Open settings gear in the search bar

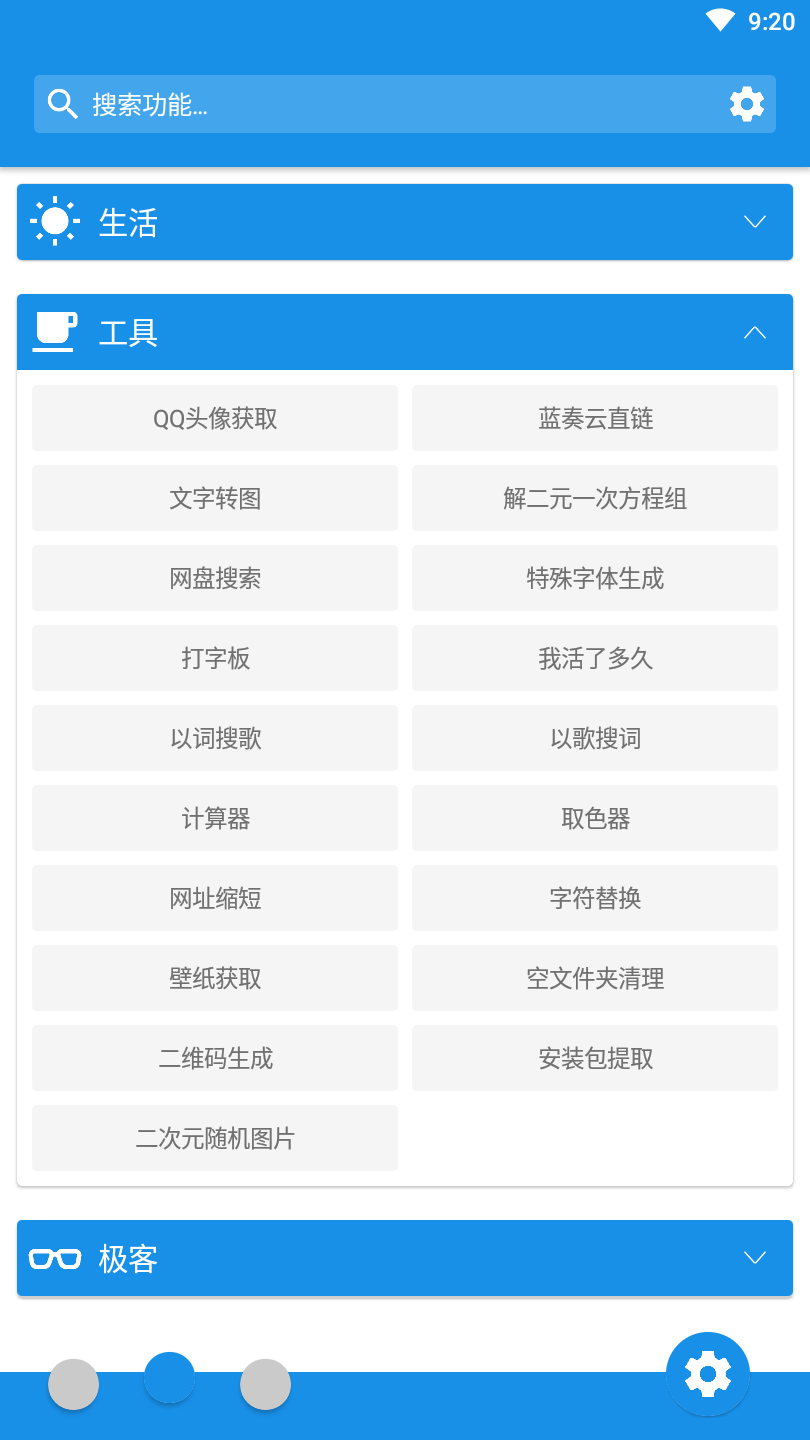[746, 104]
